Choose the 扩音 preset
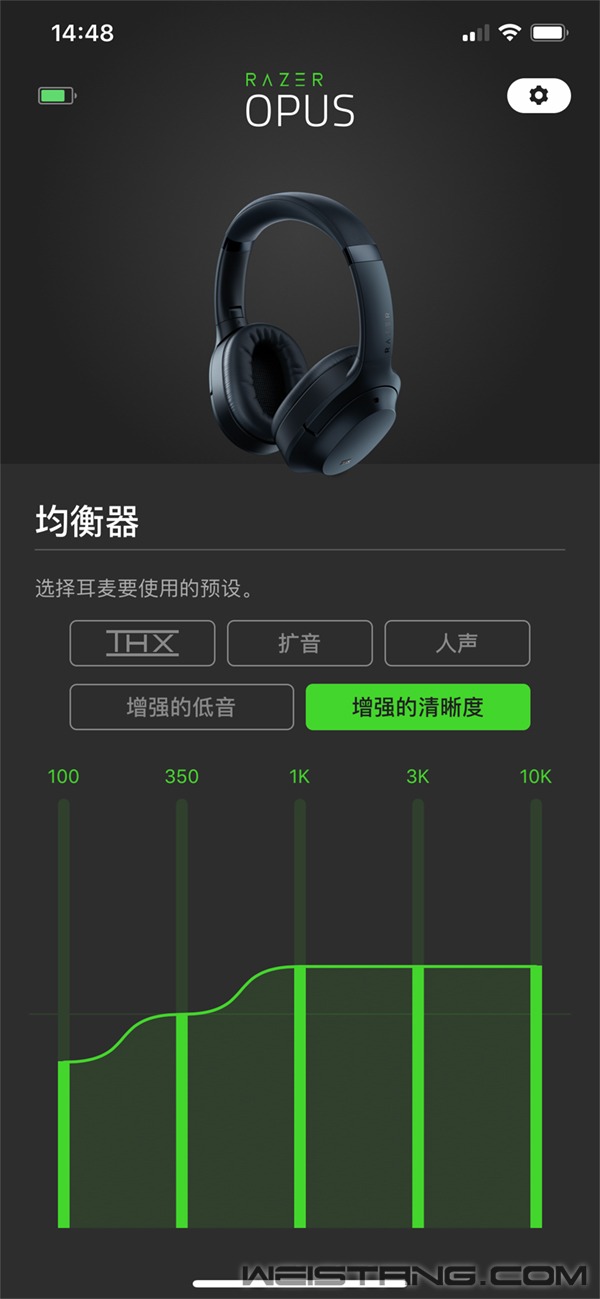This screenshot has width=600, height=1299. click(x=299, y=643)
